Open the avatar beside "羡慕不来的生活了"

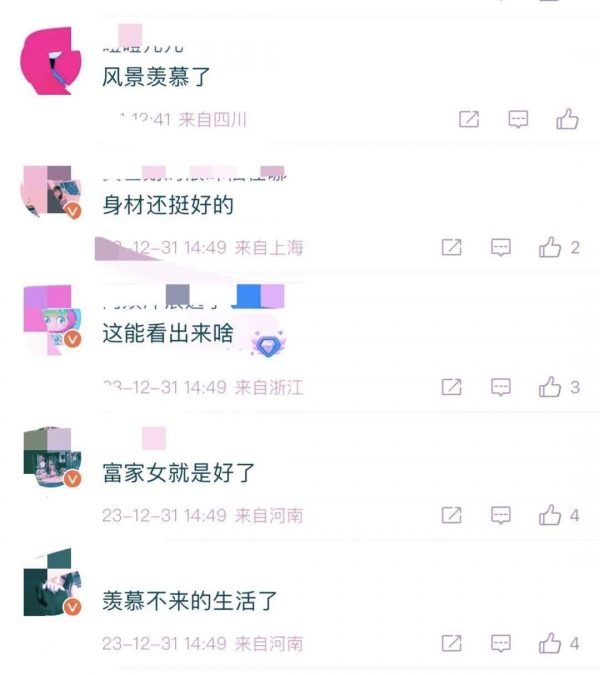coord(50,587)
